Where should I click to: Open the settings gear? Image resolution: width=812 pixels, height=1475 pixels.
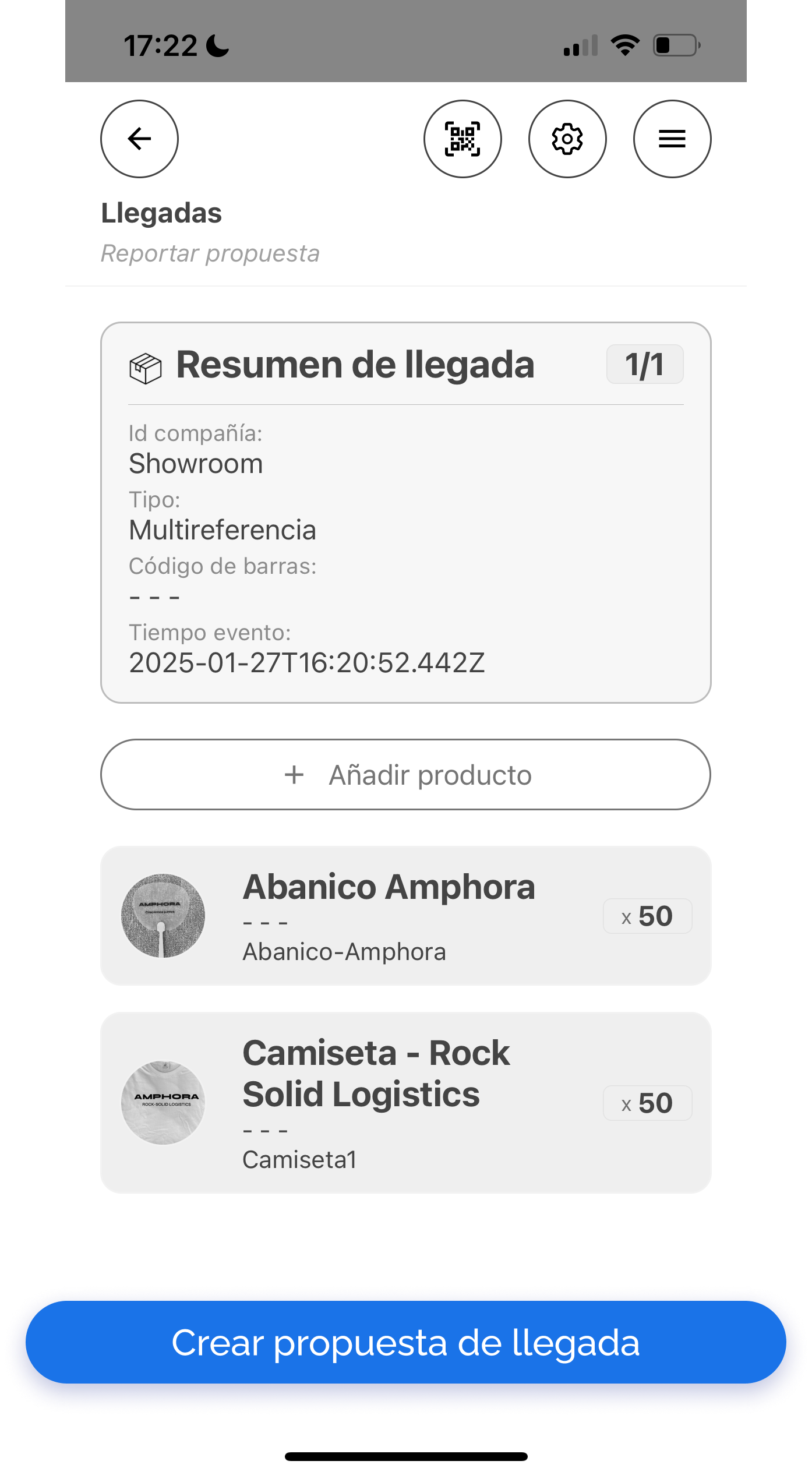(x=567, y=139)
